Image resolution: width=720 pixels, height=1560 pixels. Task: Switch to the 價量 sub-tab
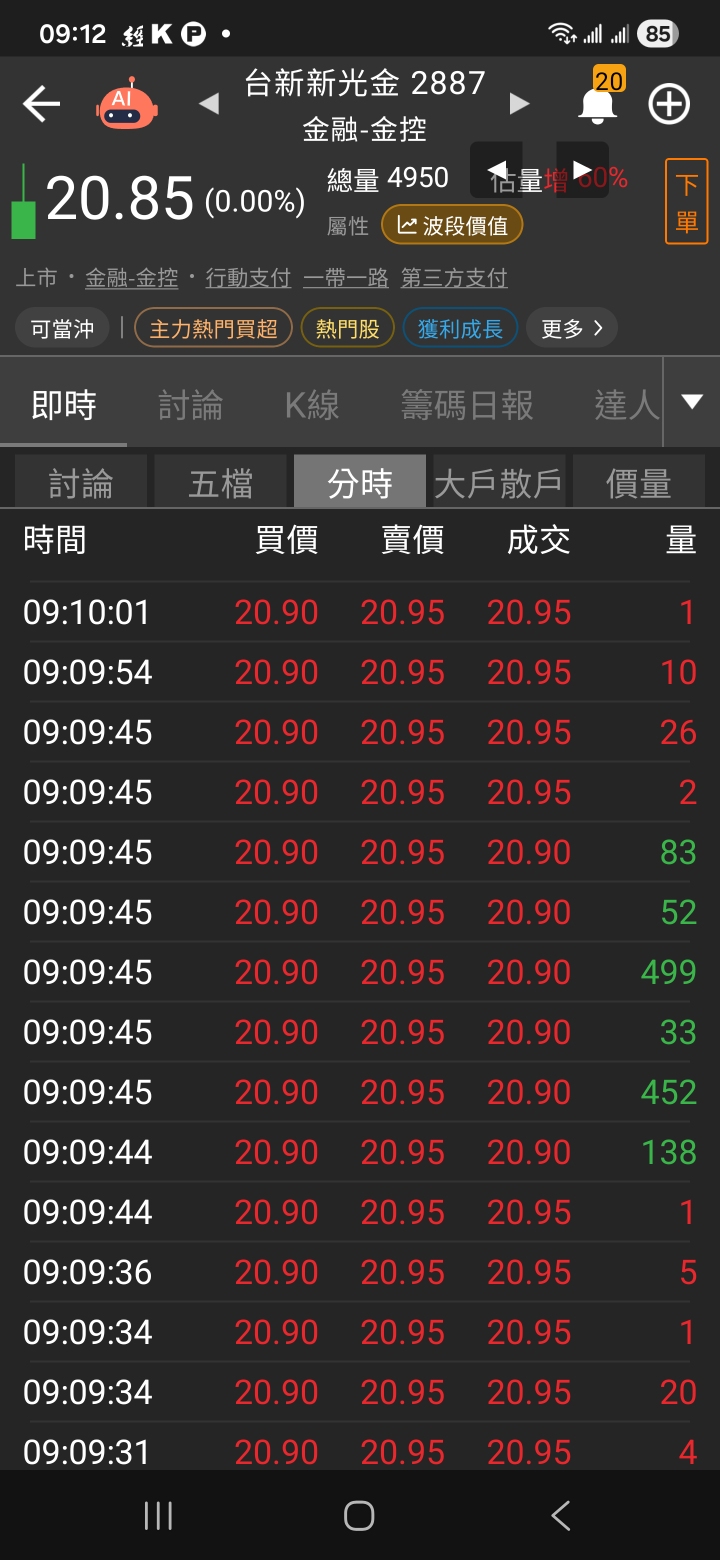point(639,484)
